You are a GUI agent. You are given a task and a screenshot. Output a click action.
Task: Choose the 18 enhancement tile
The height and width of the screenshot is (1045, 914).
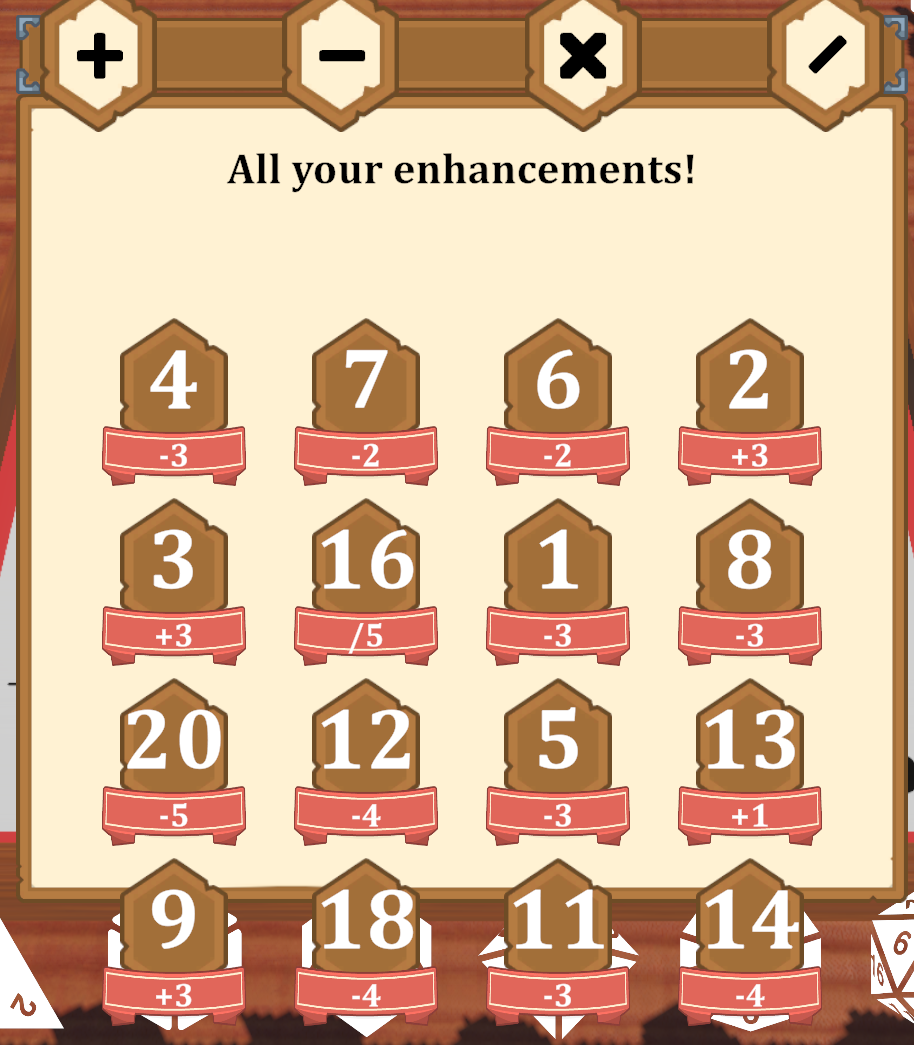[x=366, y=940]
